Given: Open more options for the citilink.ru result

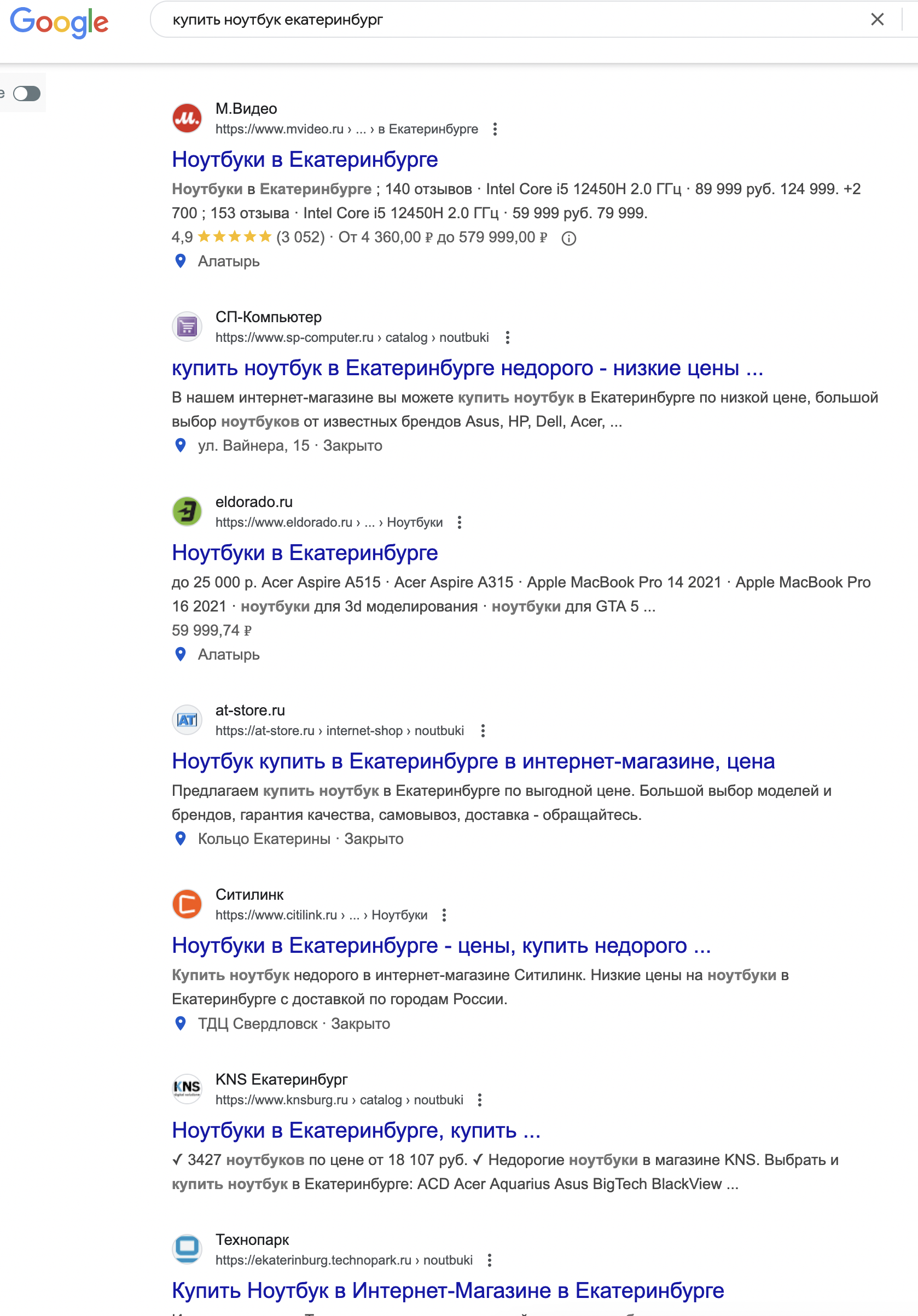Looking at the screenshot, I should [444, 916].
